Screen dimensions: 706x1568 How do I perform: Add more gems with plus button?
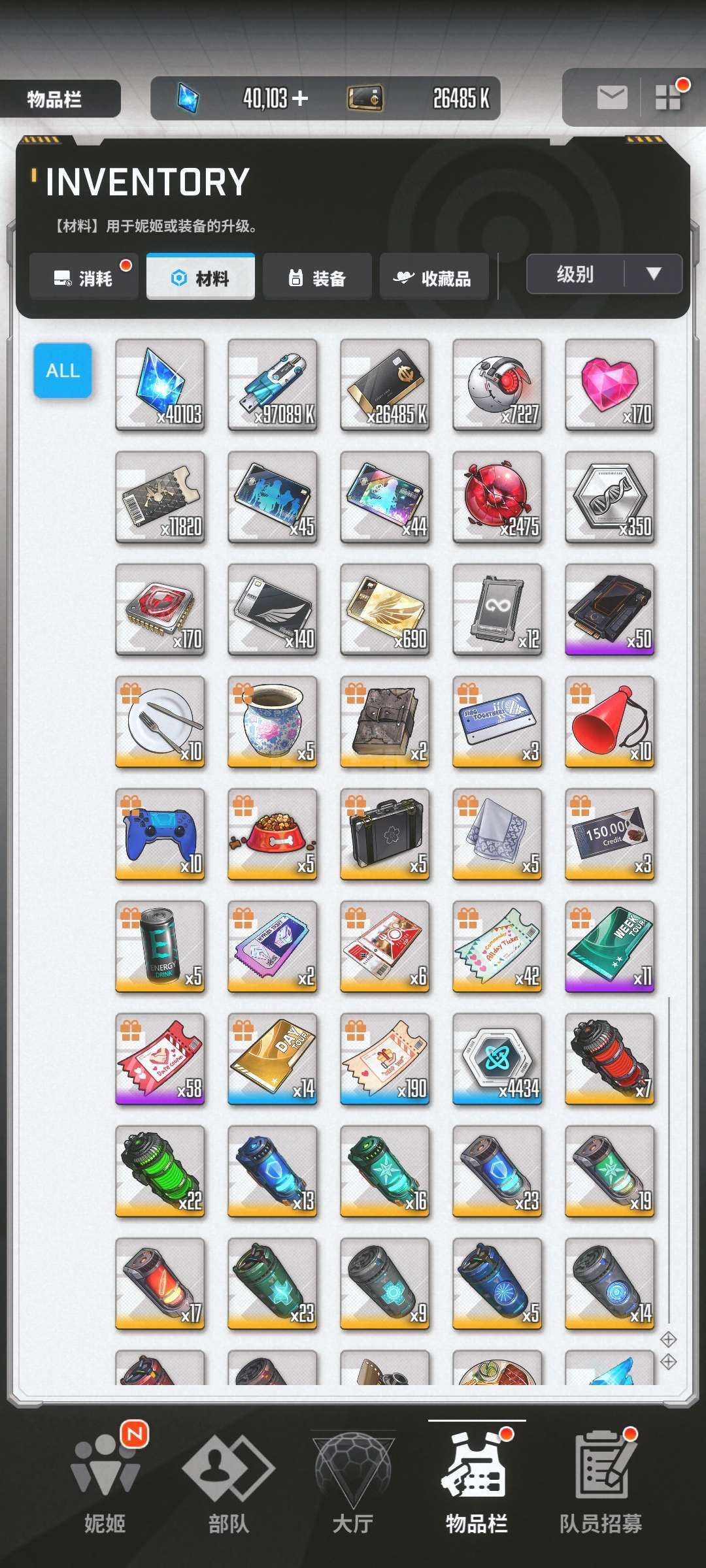300,99
